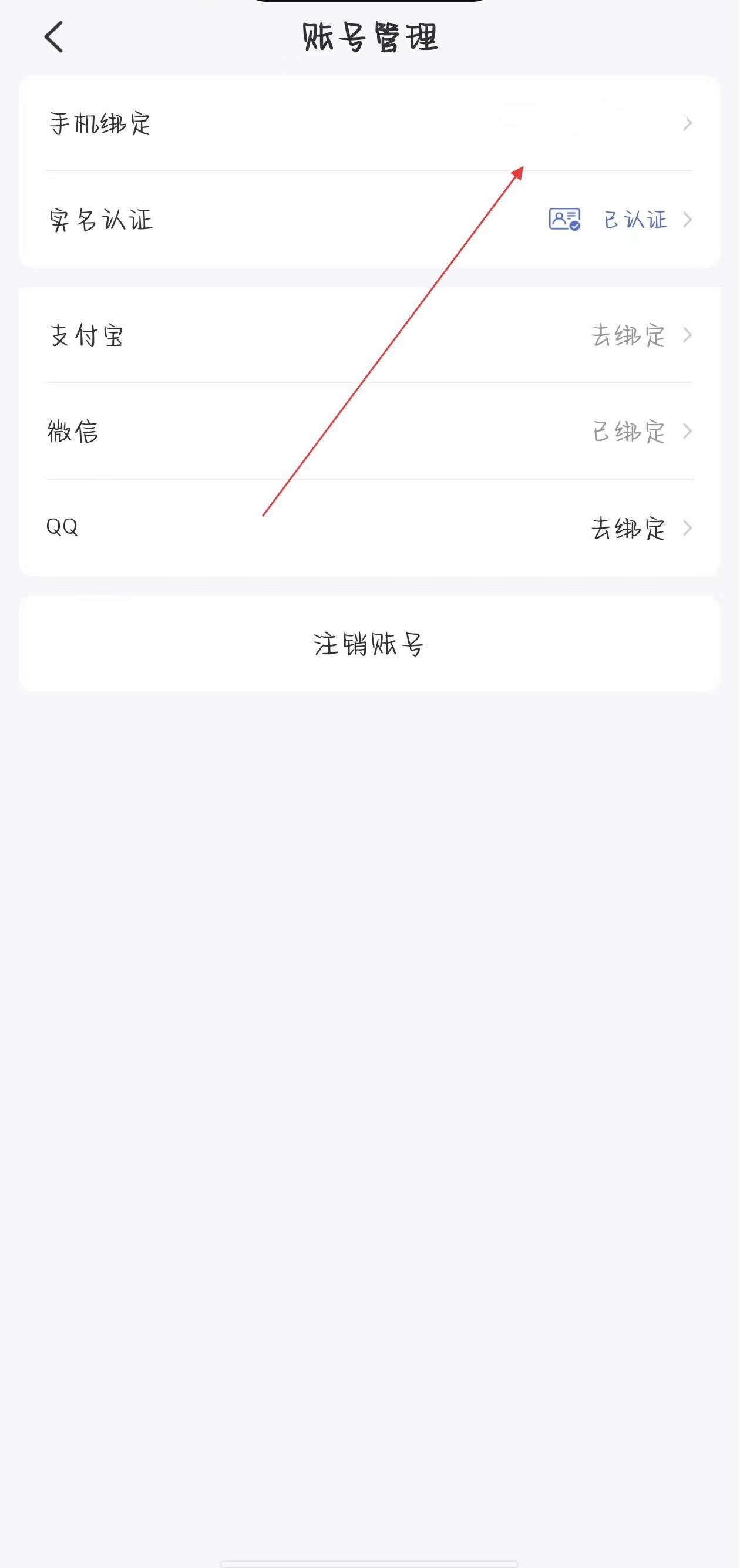Open 实名认证 verification row
This screenshot has height=1568, width=740.
[369, 220]
